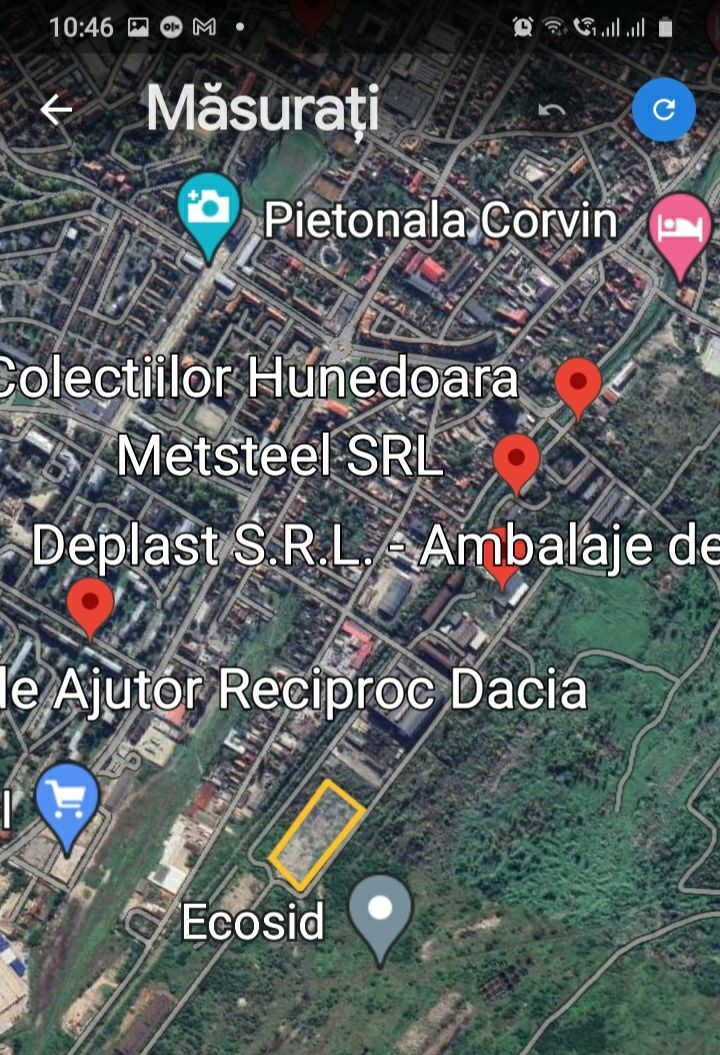Select the grey Ecosid location pin
The image size is (720, 1055).
[381, 911]
